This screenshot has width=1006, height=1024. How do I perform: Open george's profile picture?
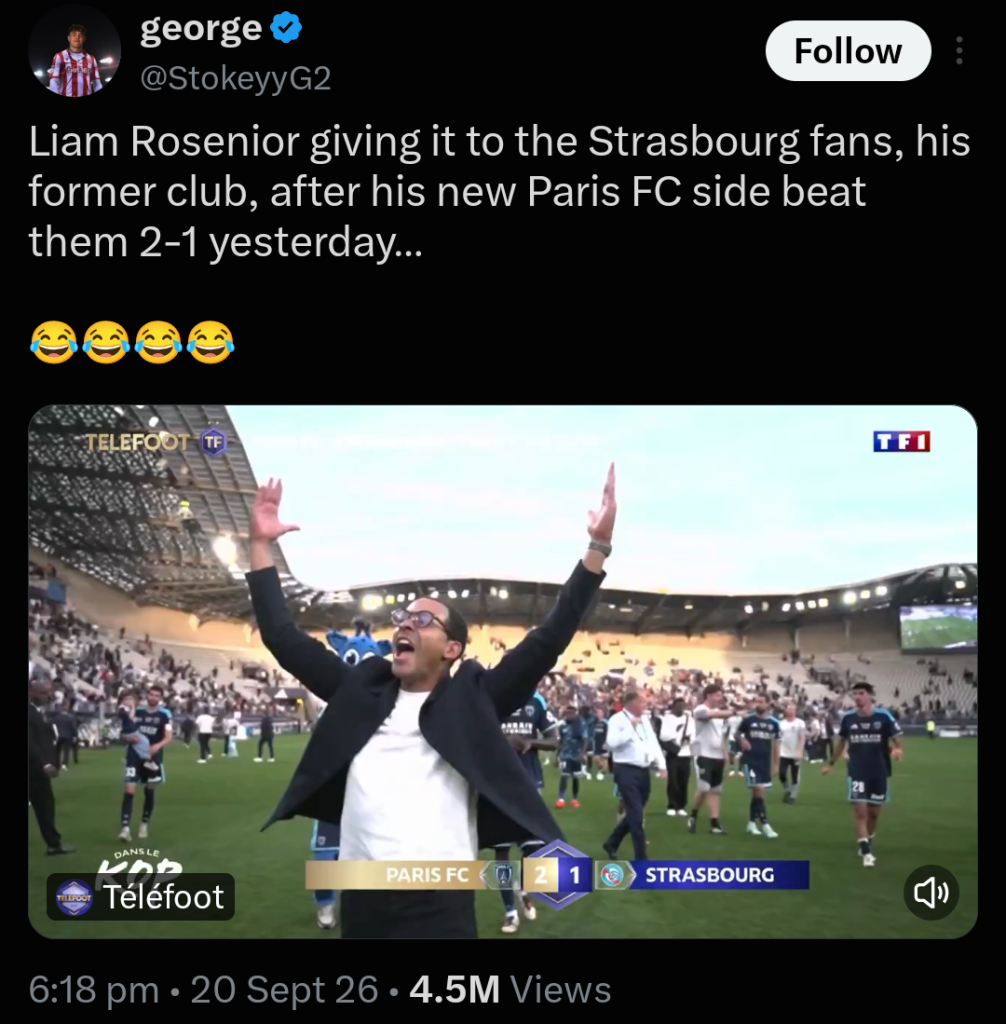(x=74, y=52)
